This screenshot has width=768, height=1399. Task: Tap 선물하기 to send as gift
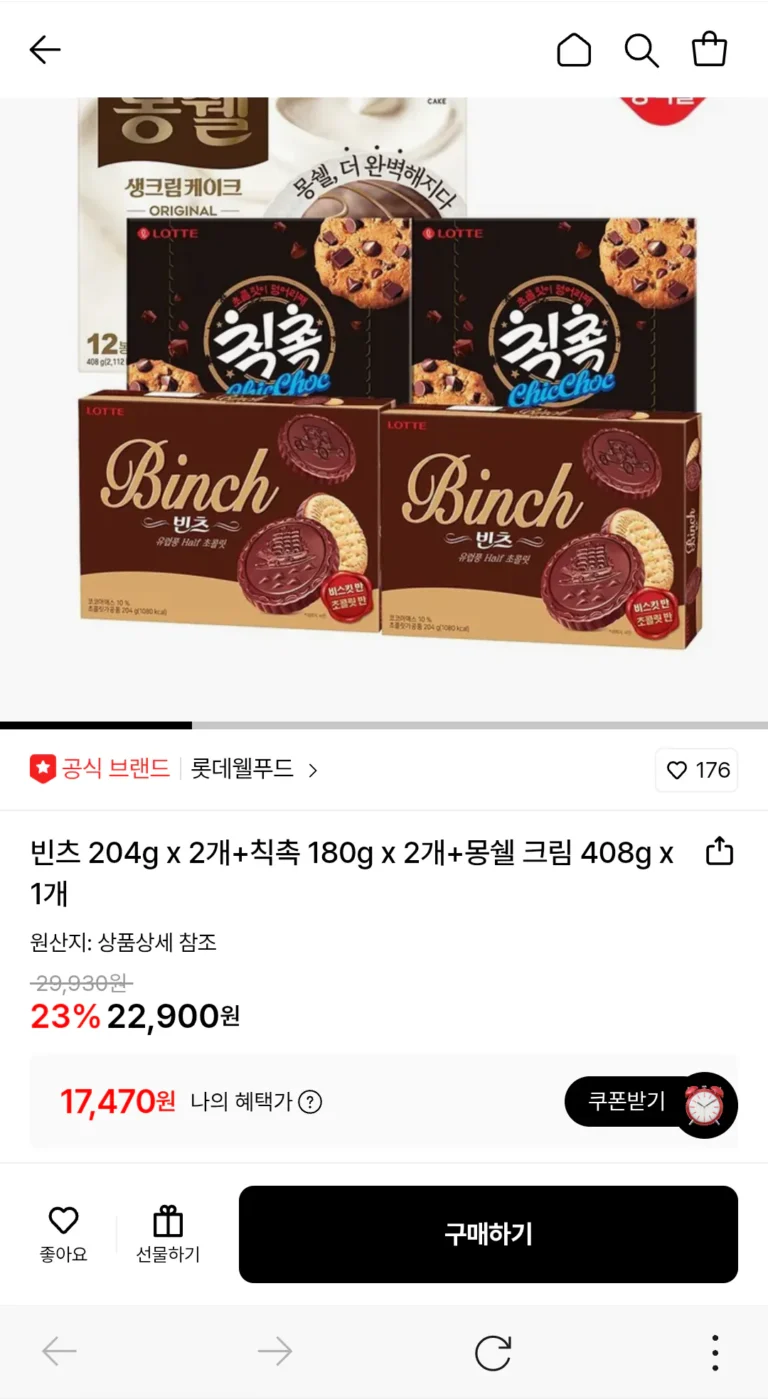click(x=168, y=1234)
